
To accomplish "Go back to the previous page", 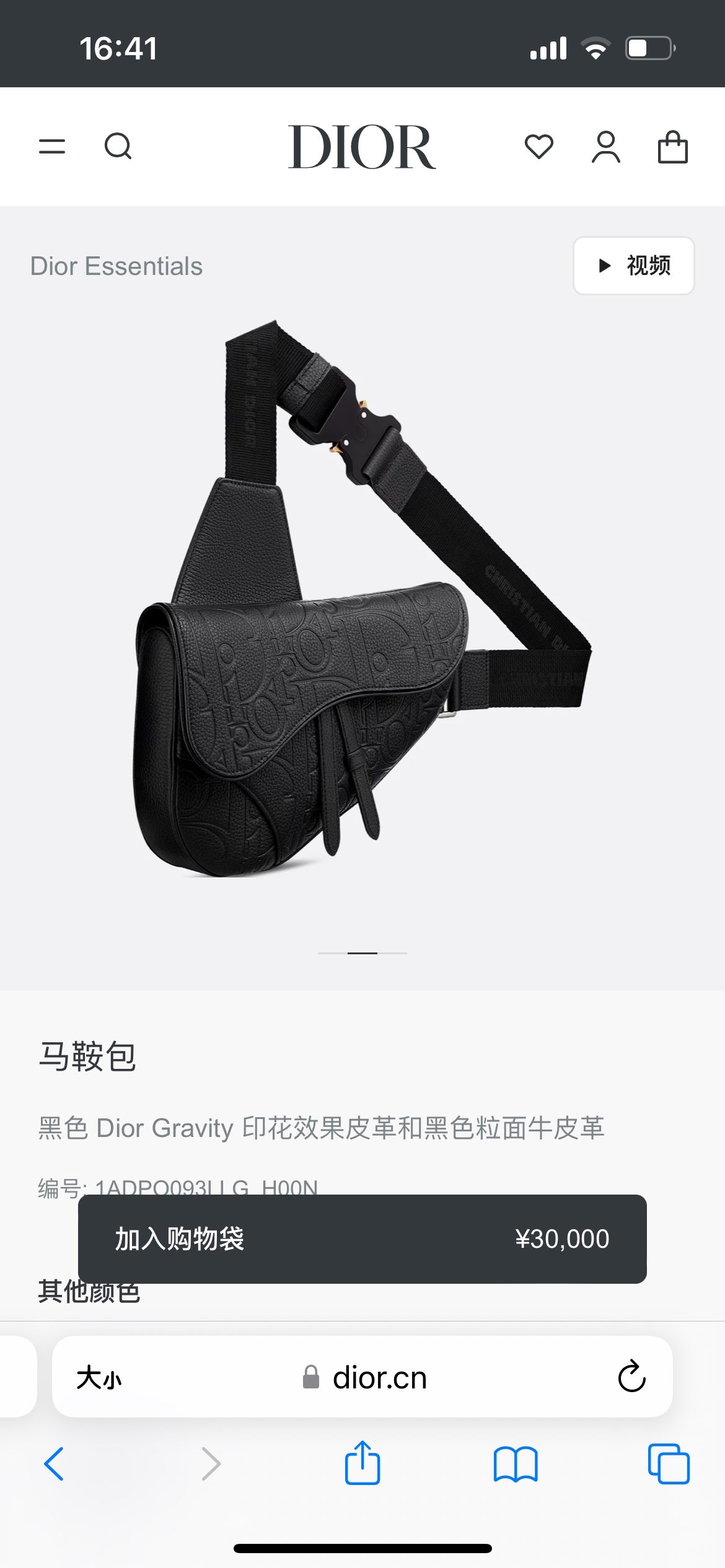I will (x=54, y=1464).
